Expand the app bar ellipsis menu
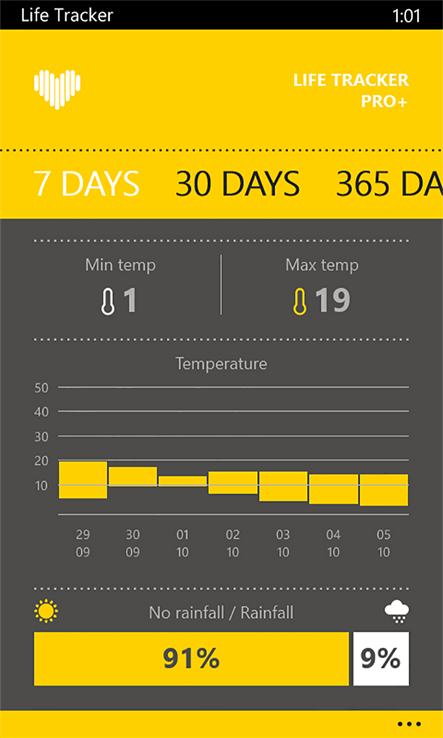 click(x=409, y=724)
